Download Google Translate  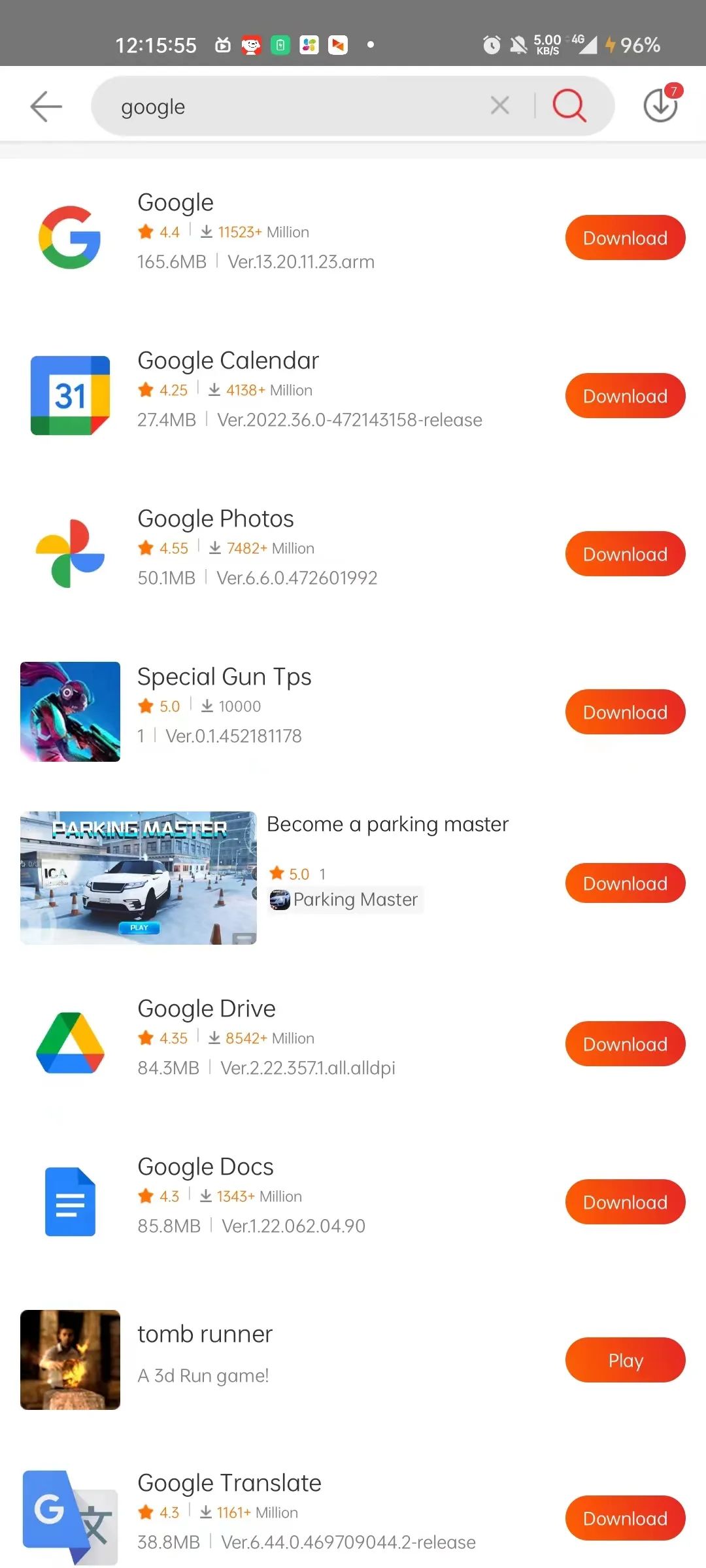(x=625, y=1518)
